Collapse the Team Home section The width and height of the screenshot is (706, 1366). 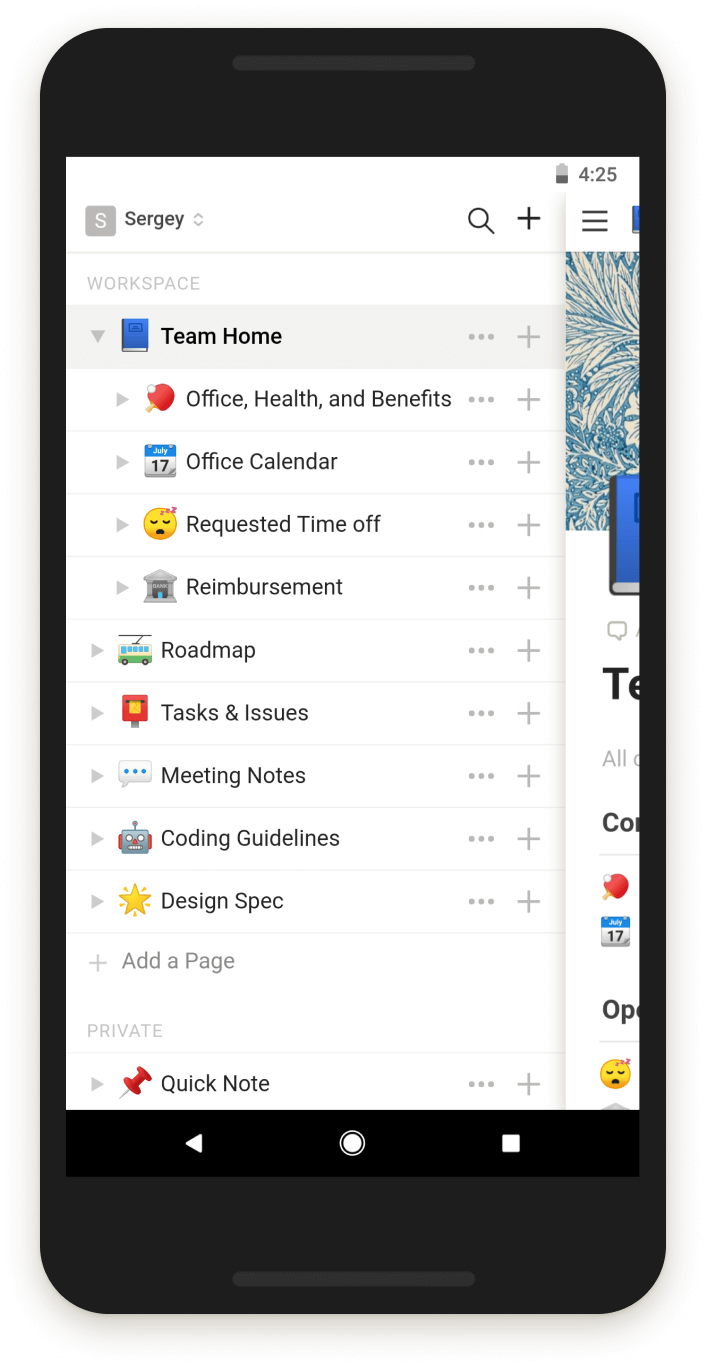coord(98,336)
